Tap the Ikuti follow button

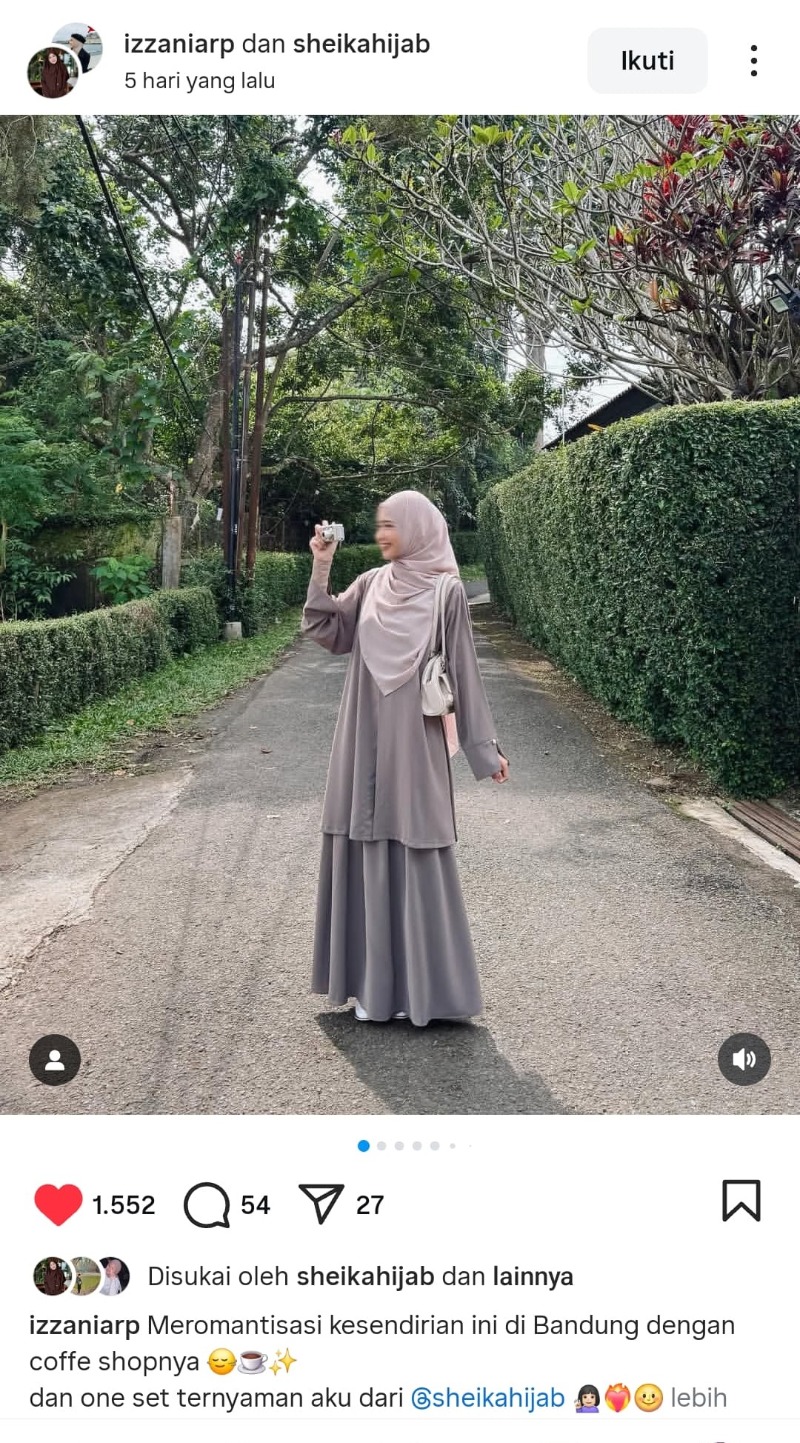pos(647,61)
